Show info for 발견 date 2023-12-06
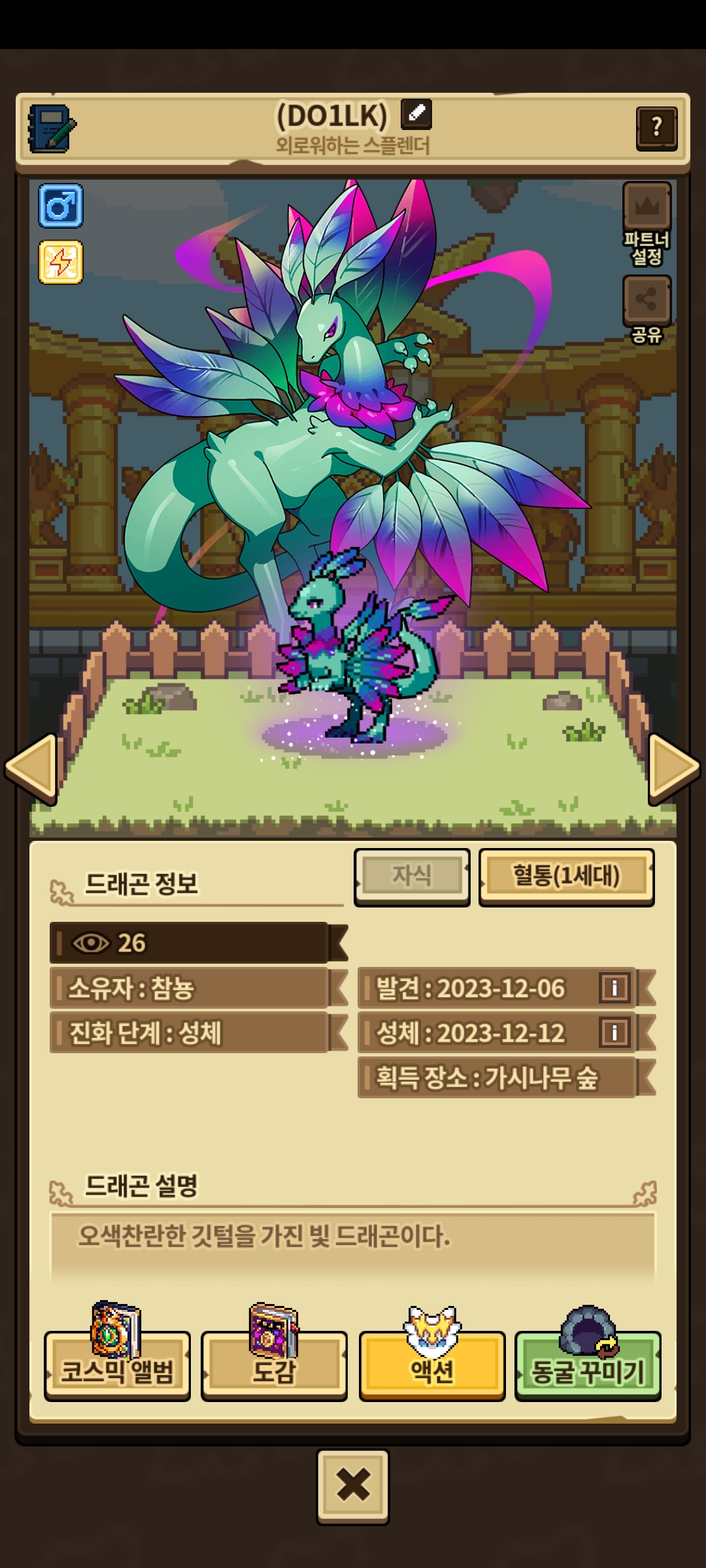Viewport: 706px width, 1568px height. (614, 988)
